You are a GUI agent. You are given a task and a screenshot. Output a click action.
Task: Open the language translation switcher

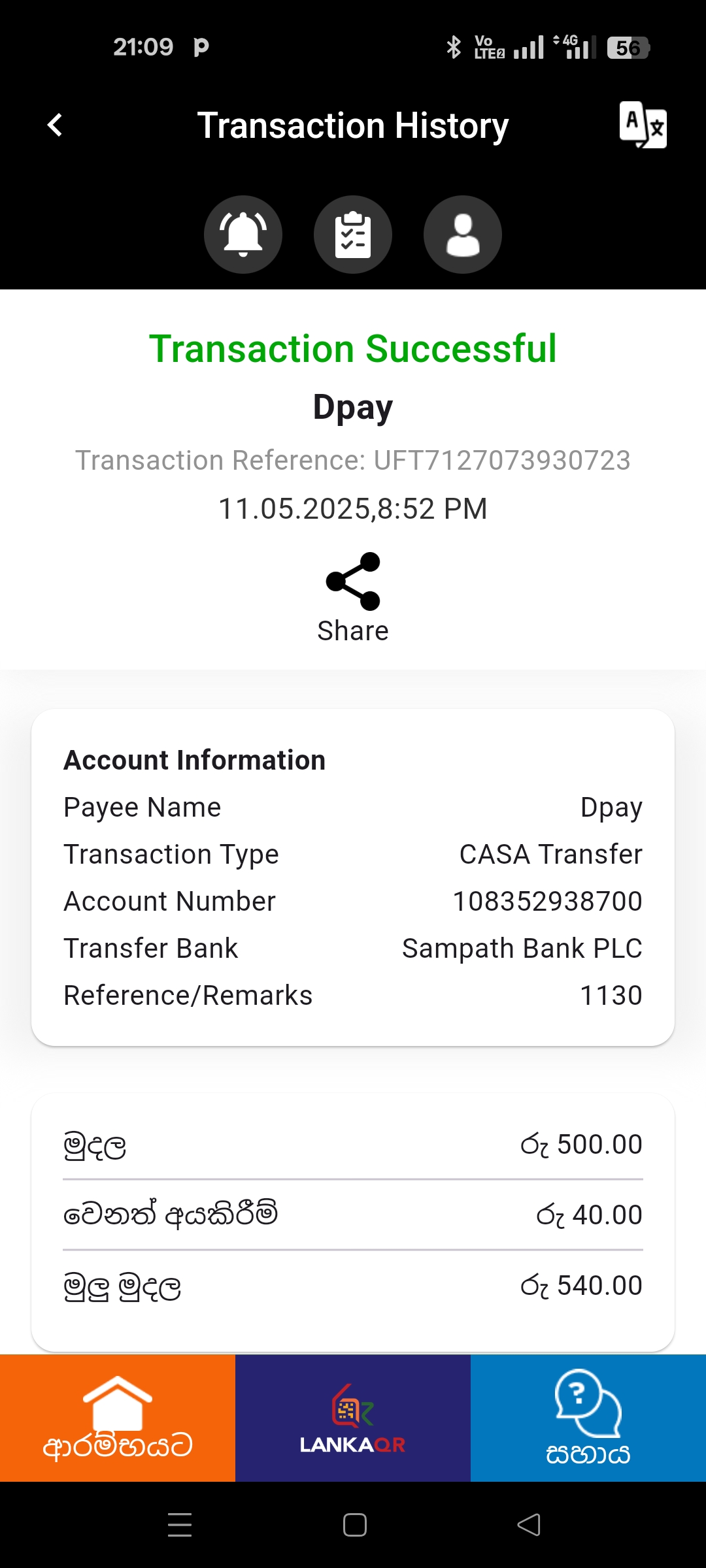click(x=643, y=125)
